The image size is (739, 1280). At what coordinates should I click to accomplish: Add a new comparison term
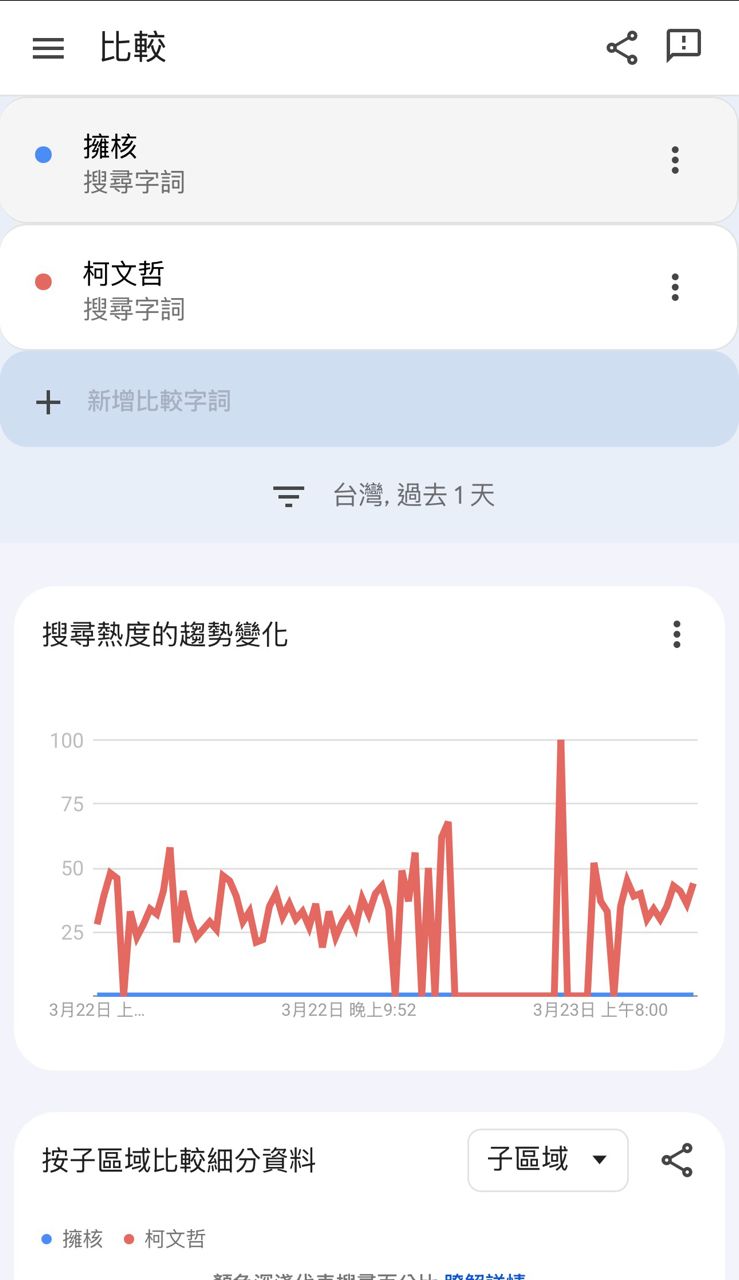click(368, 401)
